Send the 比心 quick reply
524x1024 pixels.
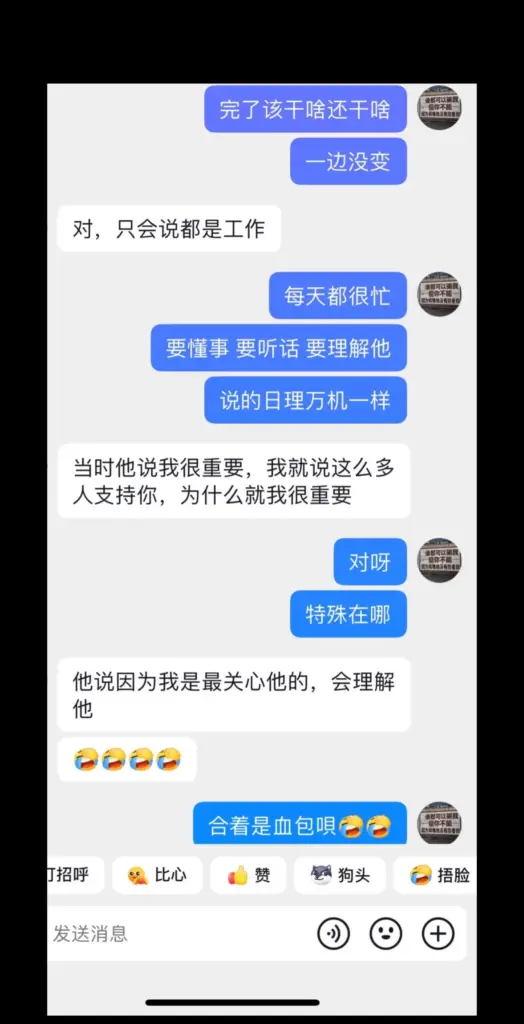tap(157, 875)
